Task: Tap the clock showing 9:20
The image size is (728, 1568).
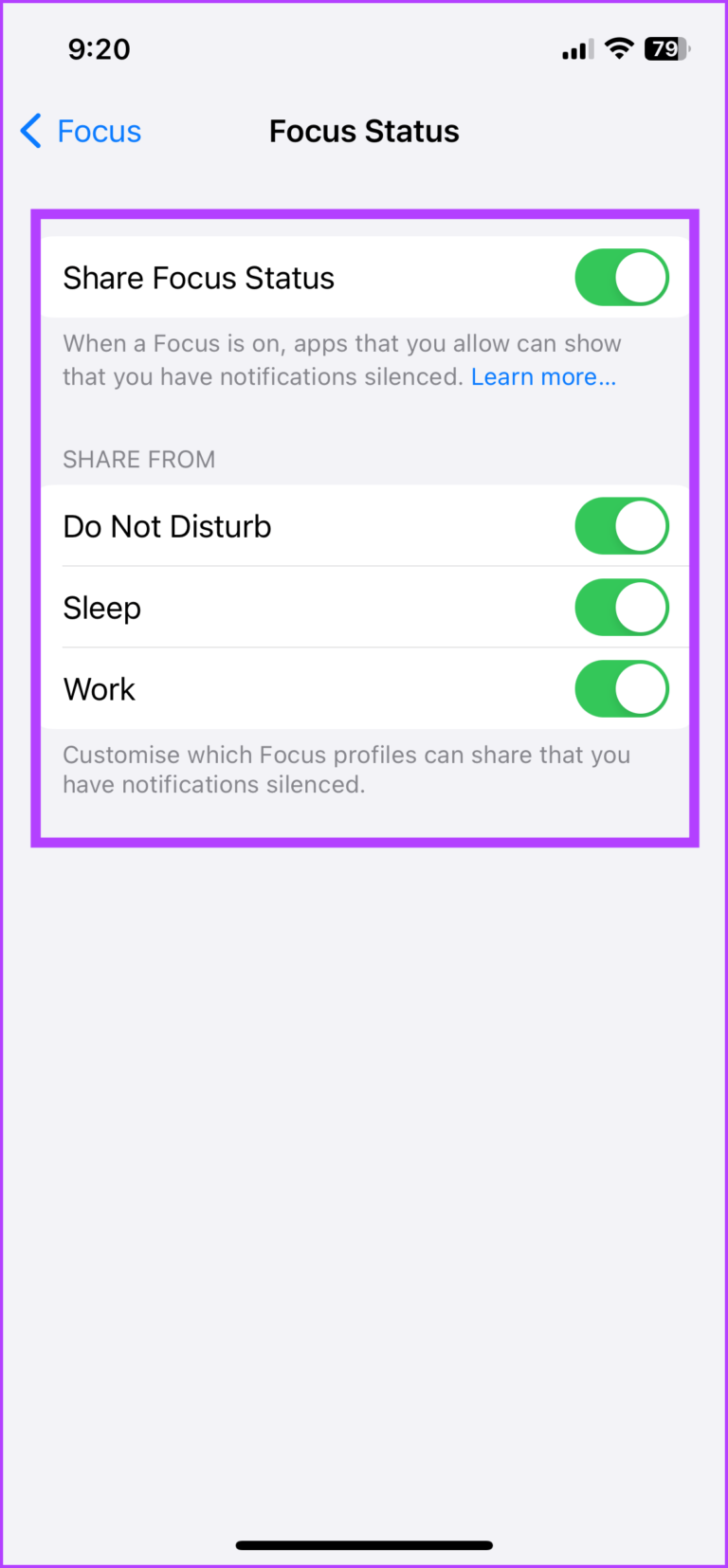Action: tap(99, 48)
